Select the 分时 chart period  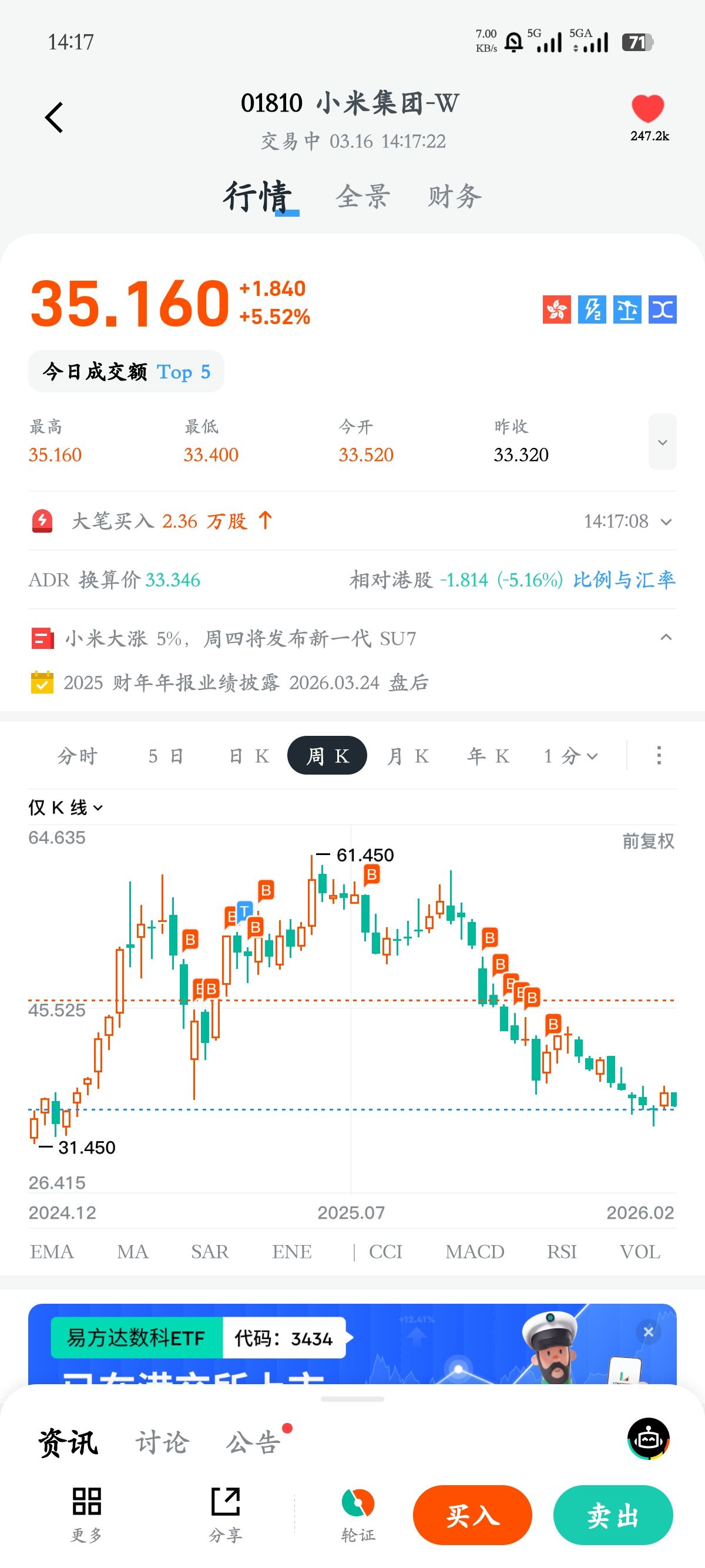pos(78,756)
